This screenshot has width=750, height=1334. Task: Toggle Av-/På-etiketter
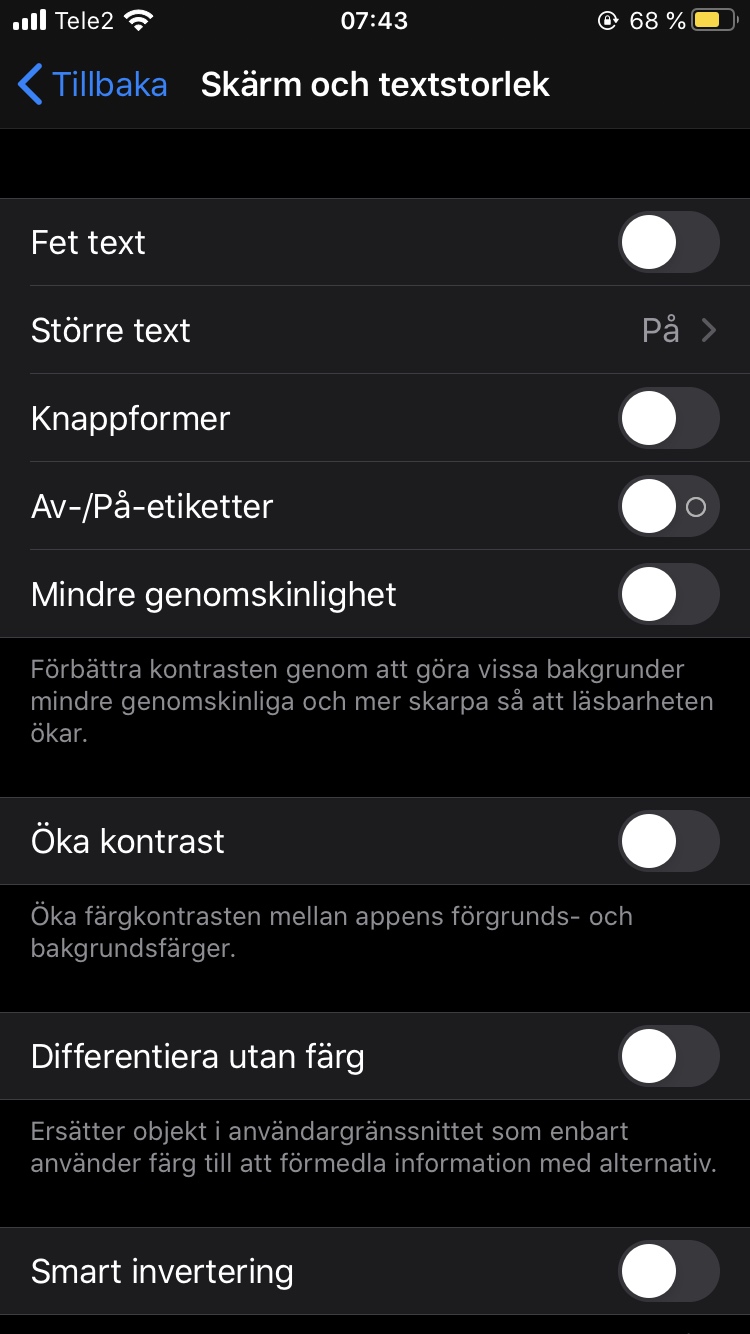coord(668,506)
